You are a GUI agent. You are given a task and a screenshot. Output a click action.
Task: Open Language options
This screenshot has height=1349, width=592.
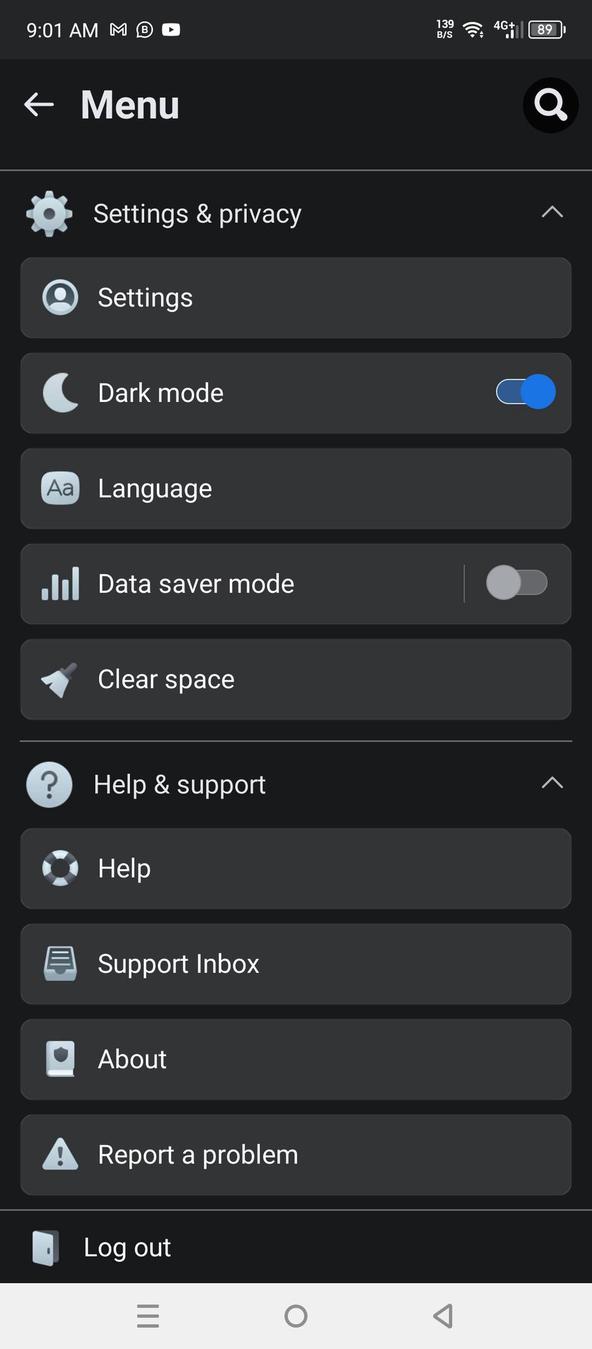click(x=296, y=489)
